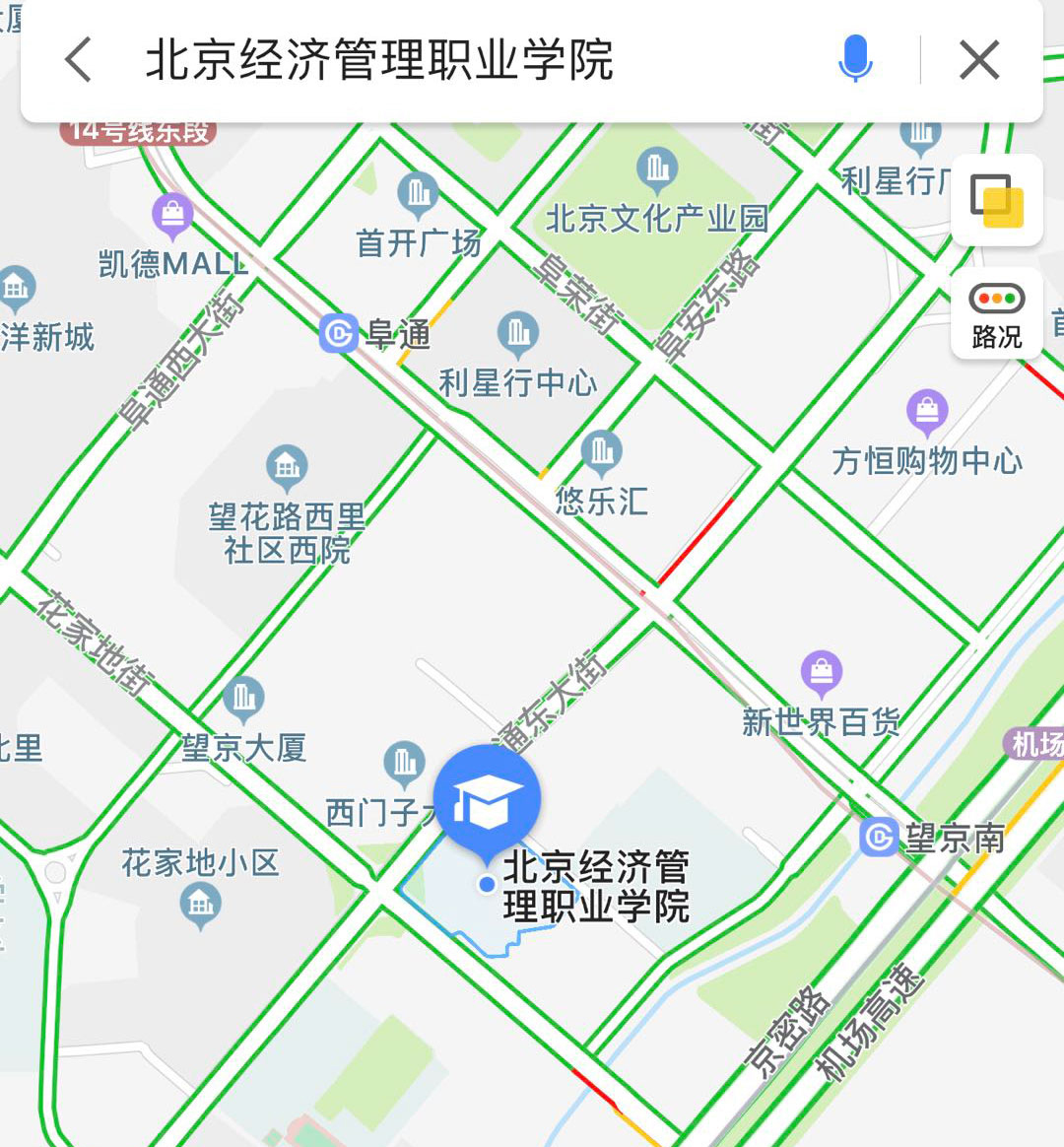
Task: Toggle the 路况 traffic layer
Action: pyautogui.click(x=996, y=314)
